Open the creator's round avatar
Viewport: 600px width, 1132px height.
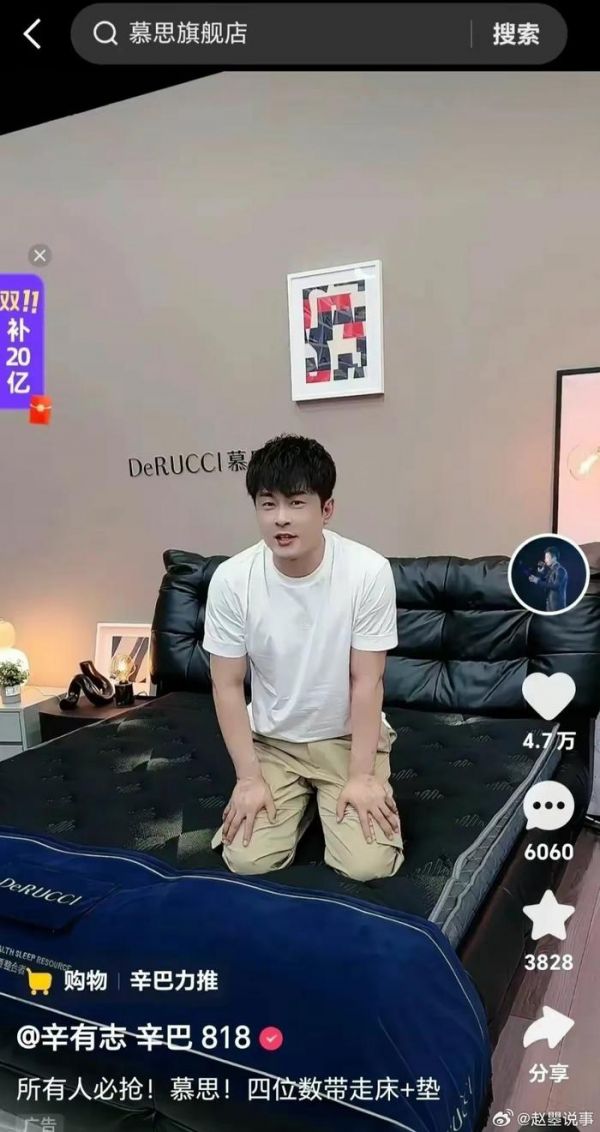click(548, 574)
